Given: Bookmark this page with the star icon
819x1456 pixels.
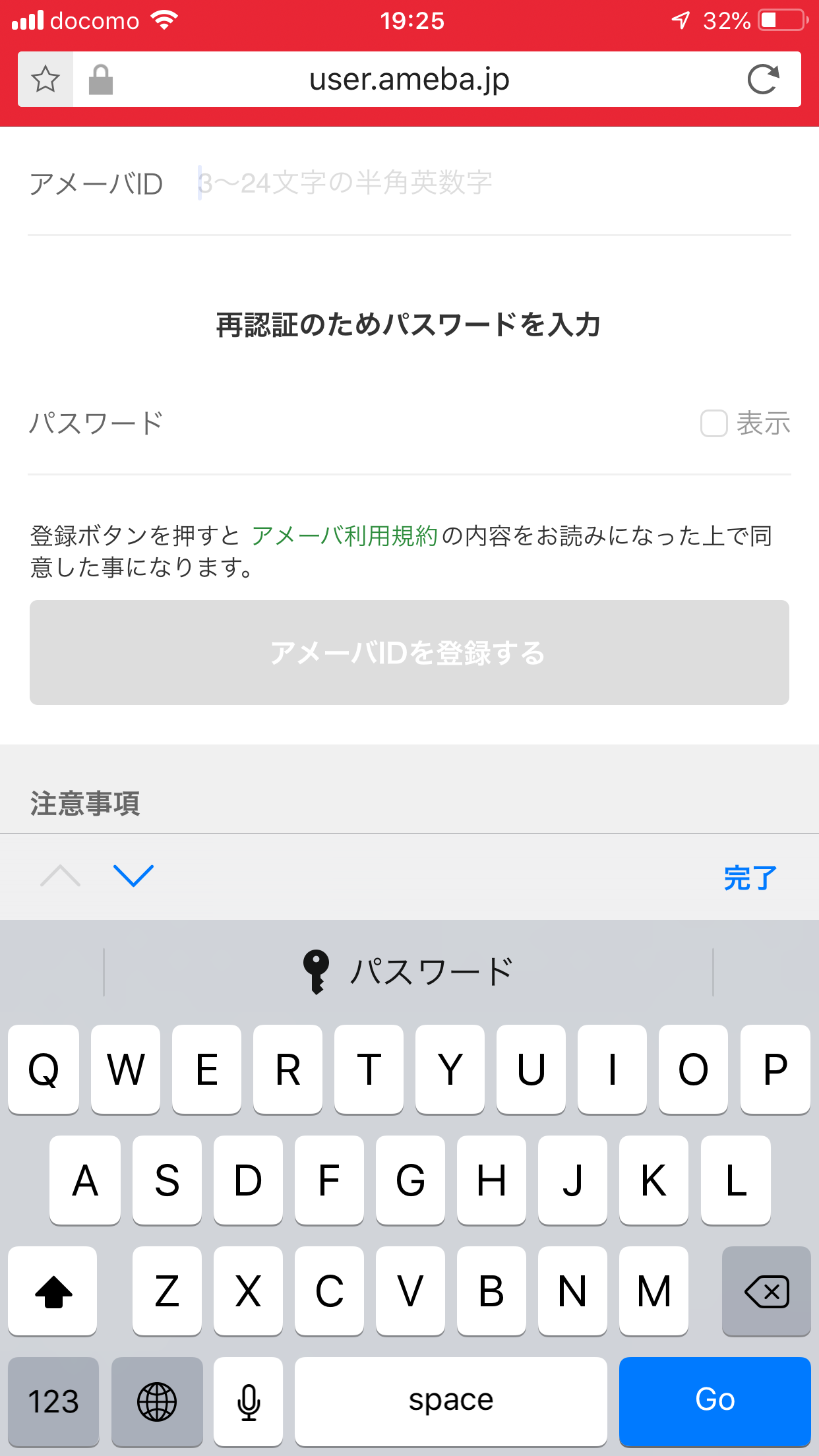Looking at the screenshot, I should point(45,79).
